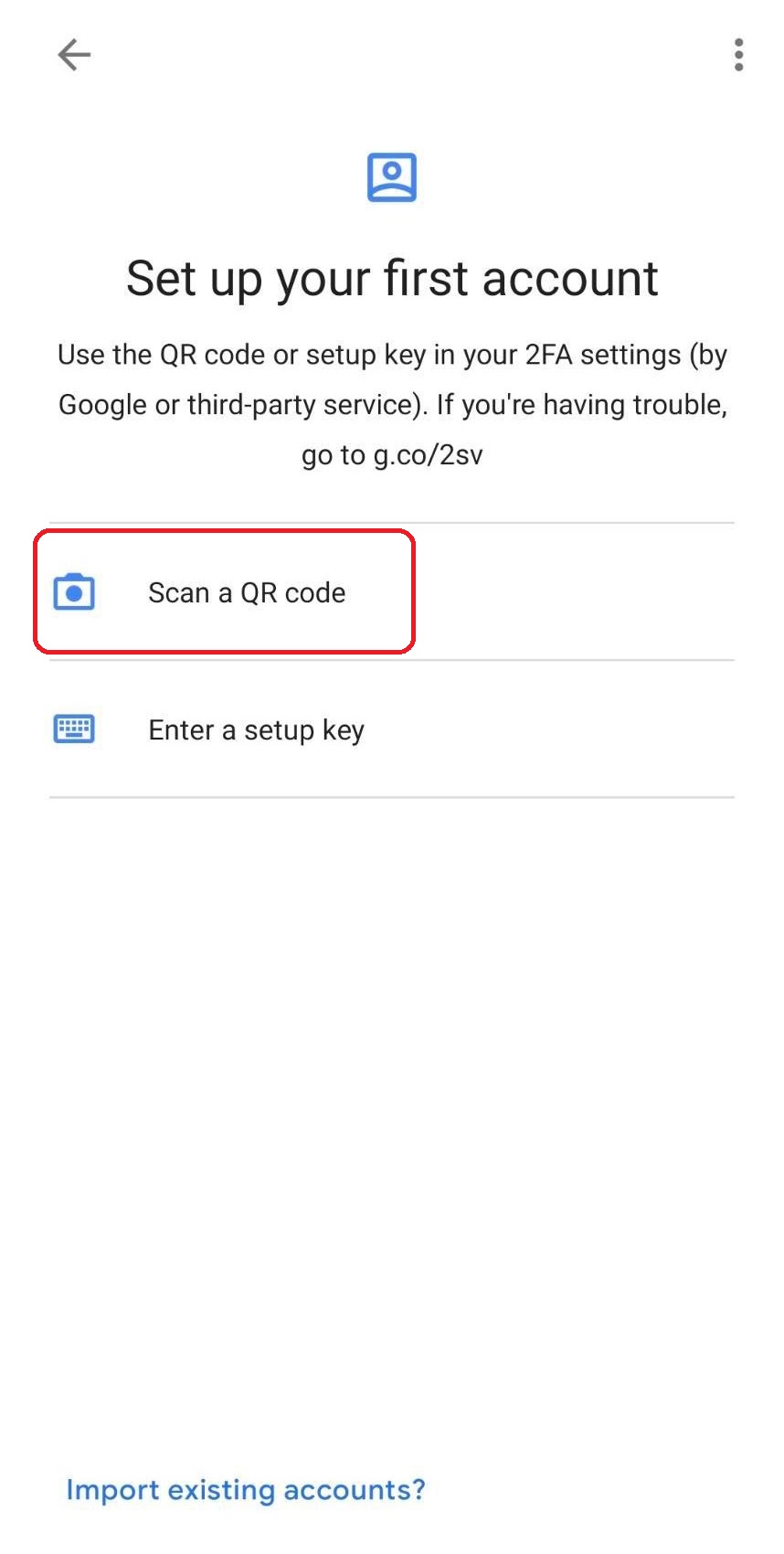Go back using the top arrow
784x1554 pixels.
click(74, 55)
